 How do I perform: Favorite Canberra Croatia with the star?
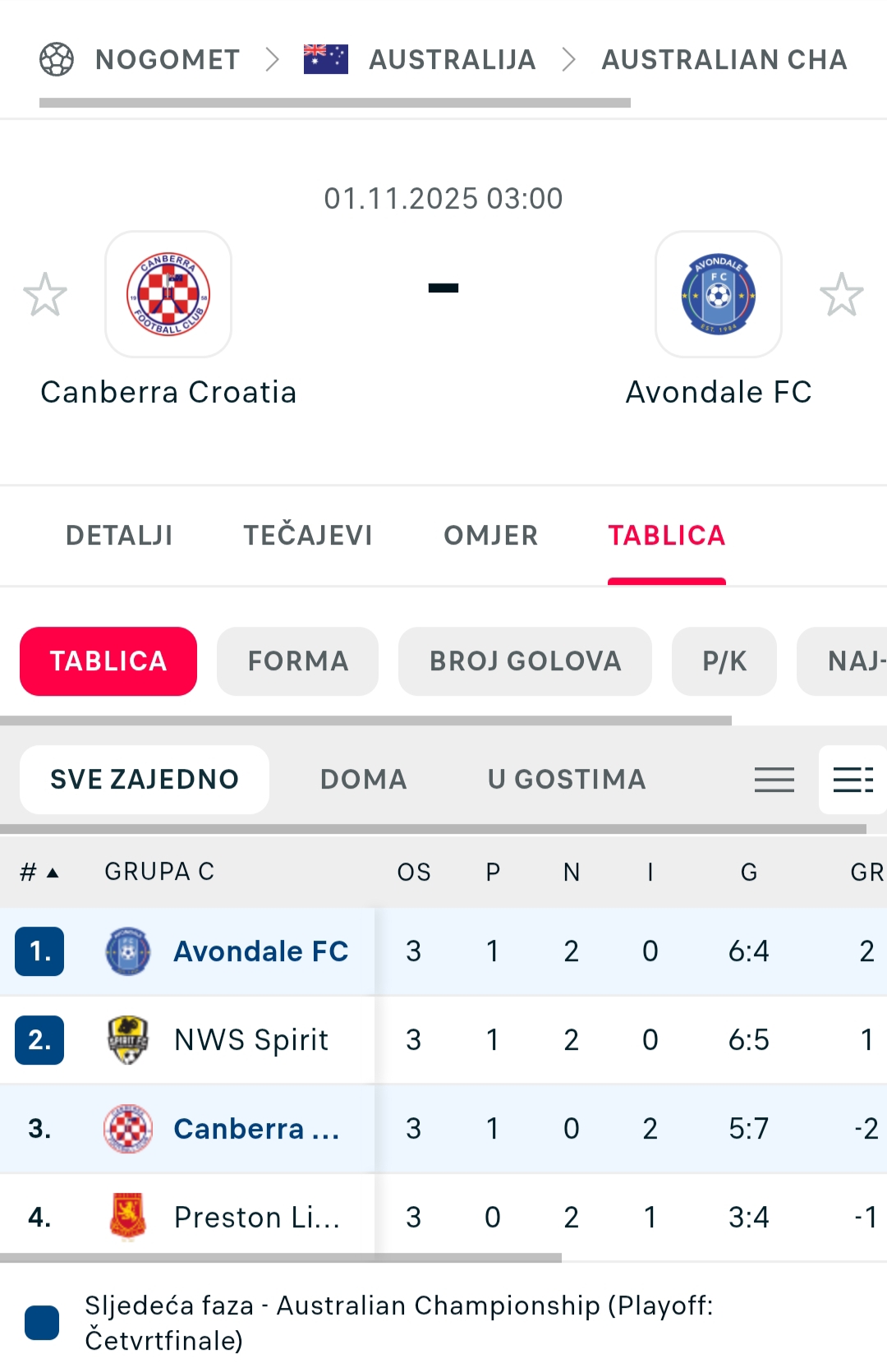(45, 295)
